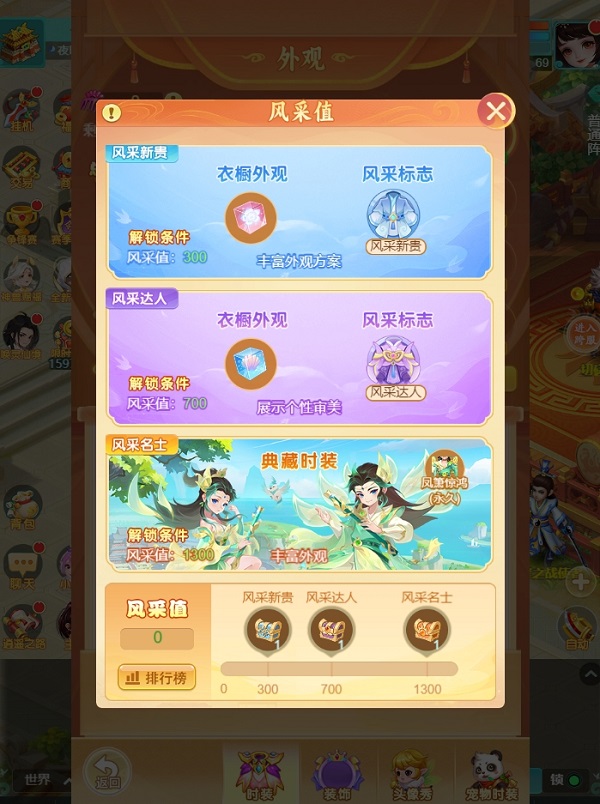Screen dimensions: 600x804
Task: Open the info icon beside 风采值 title
Action: 112,113
